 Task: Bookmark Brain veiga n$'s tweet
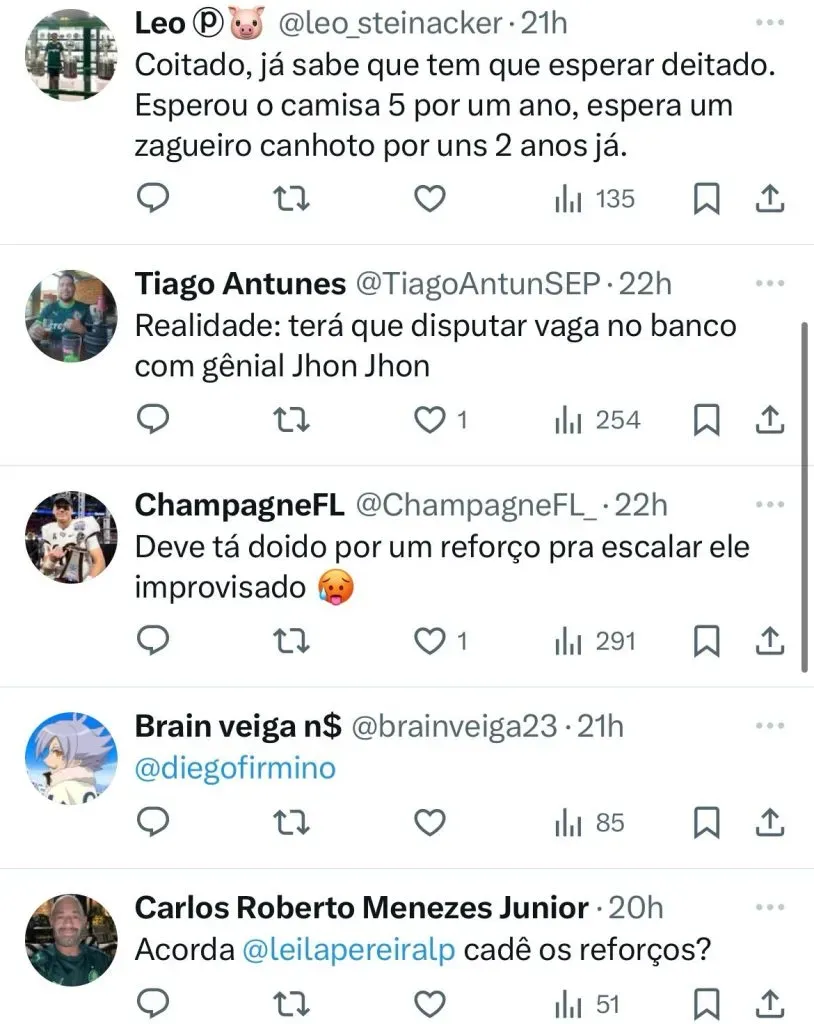(x=707, y=823)
